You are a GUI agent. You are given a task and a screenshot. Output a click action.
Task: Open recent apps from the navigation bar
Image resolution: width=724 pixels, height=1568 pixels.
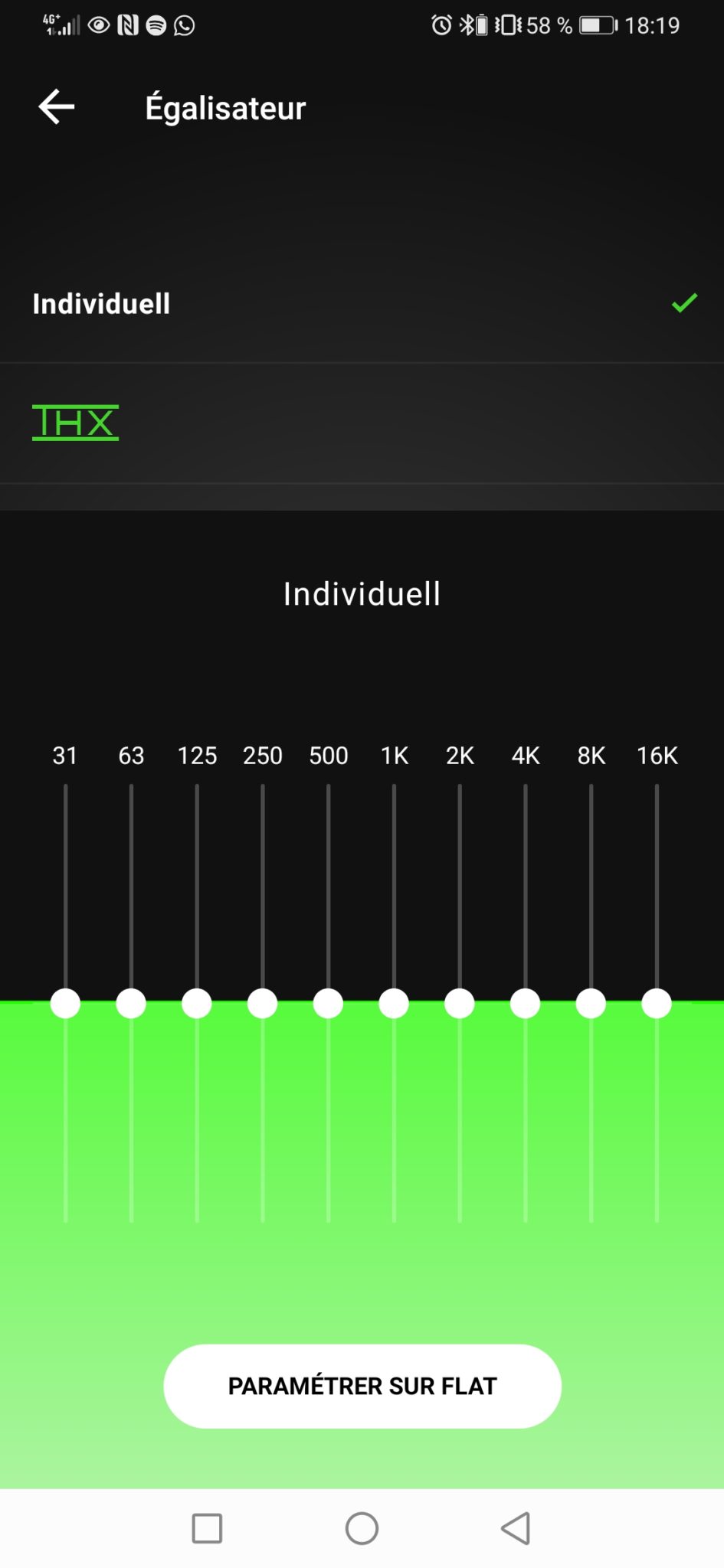pos(207,1528)
